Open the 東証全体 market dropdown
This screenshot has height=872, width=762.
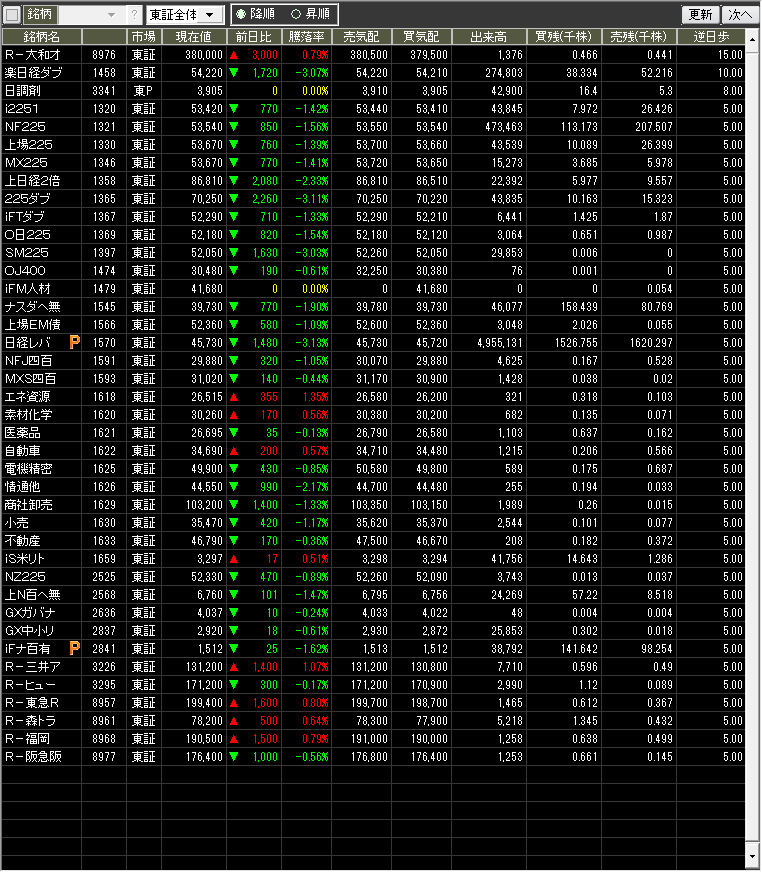210,15
